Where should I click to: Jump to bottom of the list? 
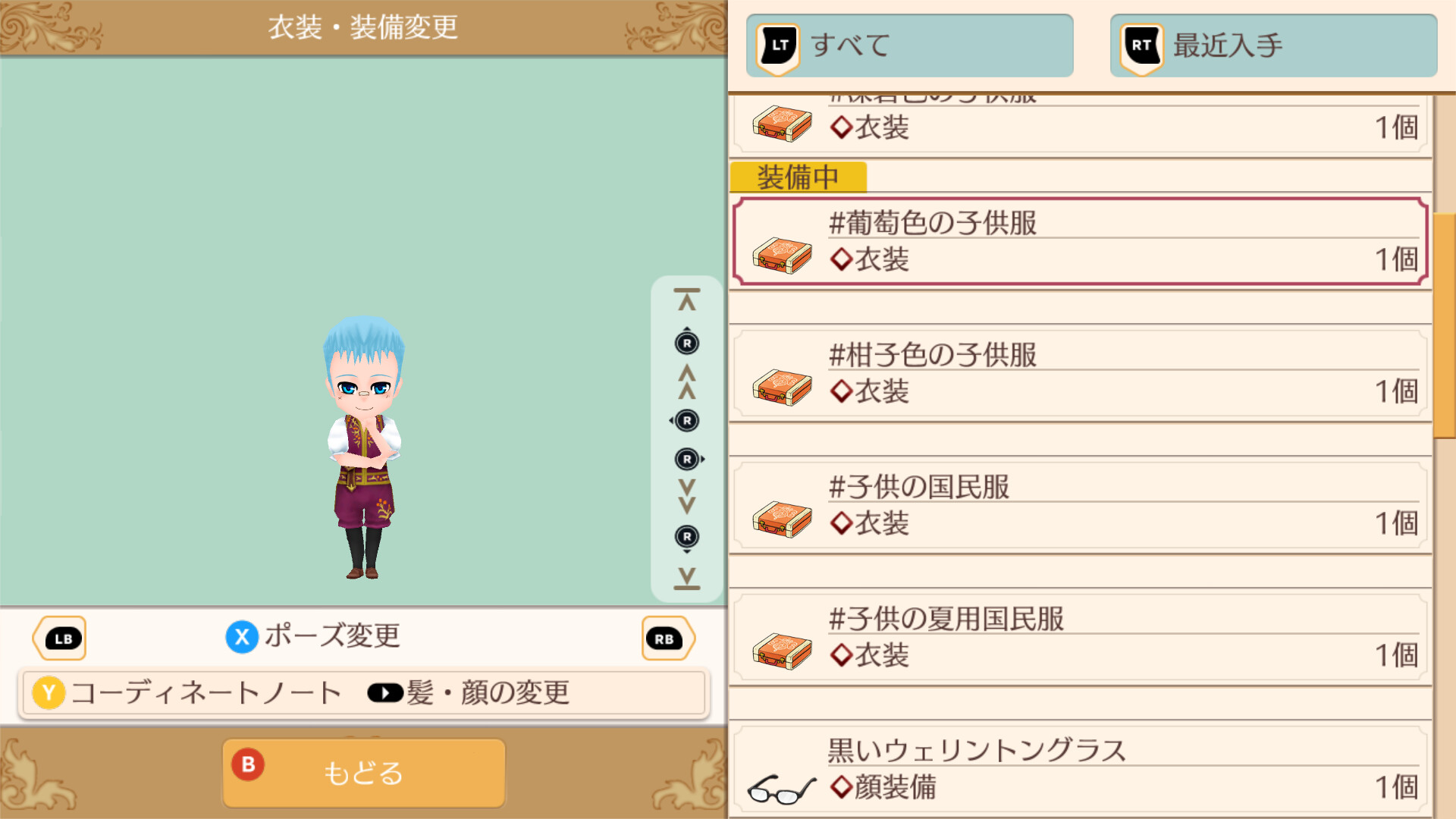(686, 578)
